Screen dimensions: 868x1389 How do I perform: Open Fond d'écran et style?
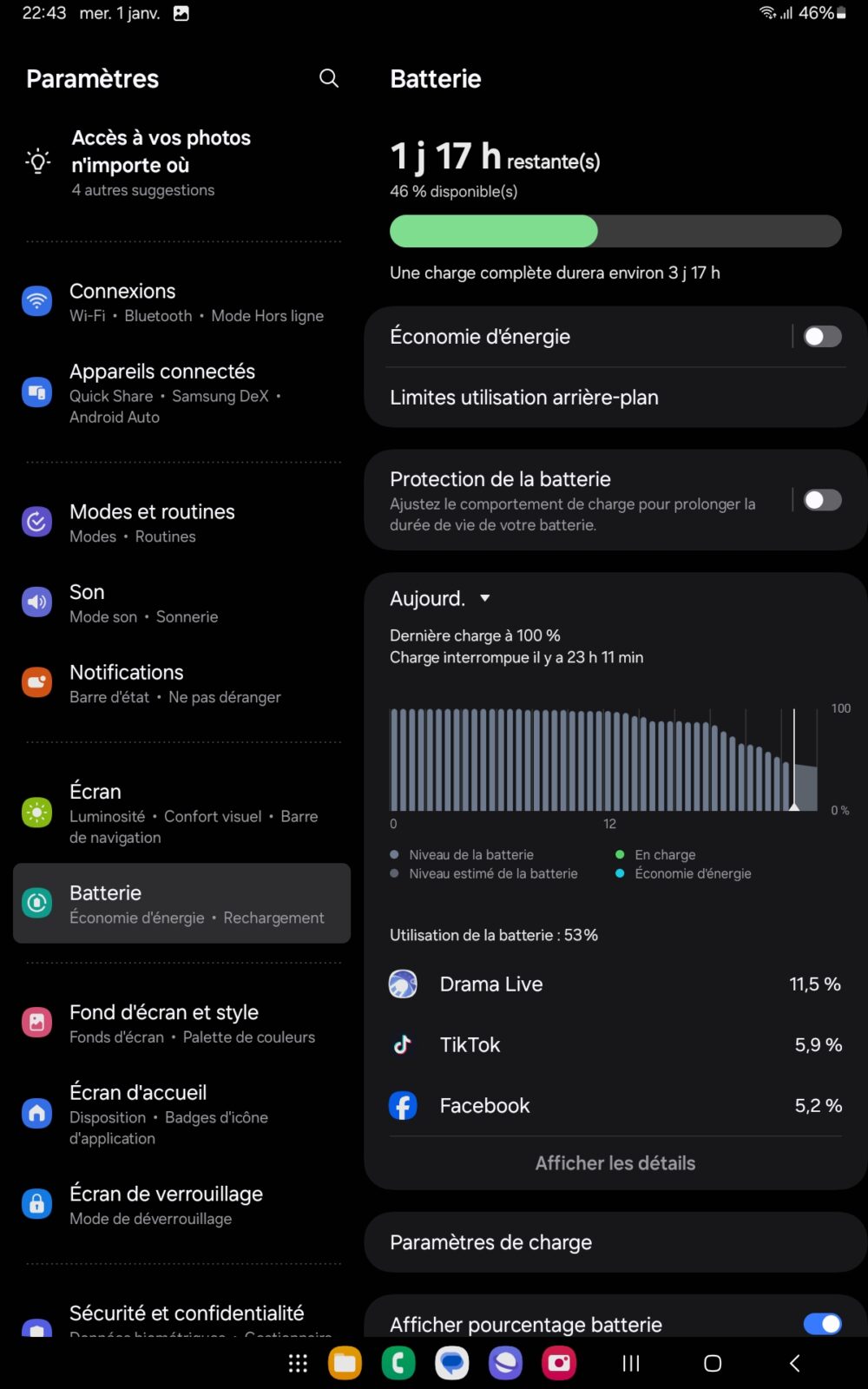(x=182, y=1024)
